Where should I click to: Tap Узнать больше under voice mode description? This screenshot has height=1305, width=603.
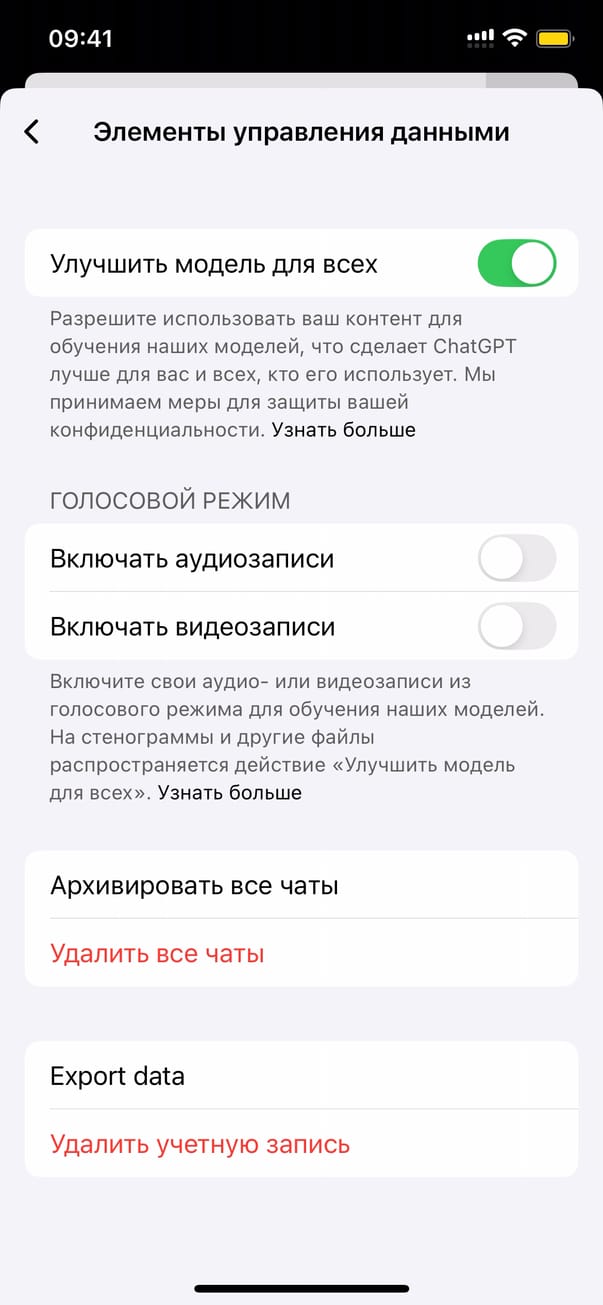point(230,793)
